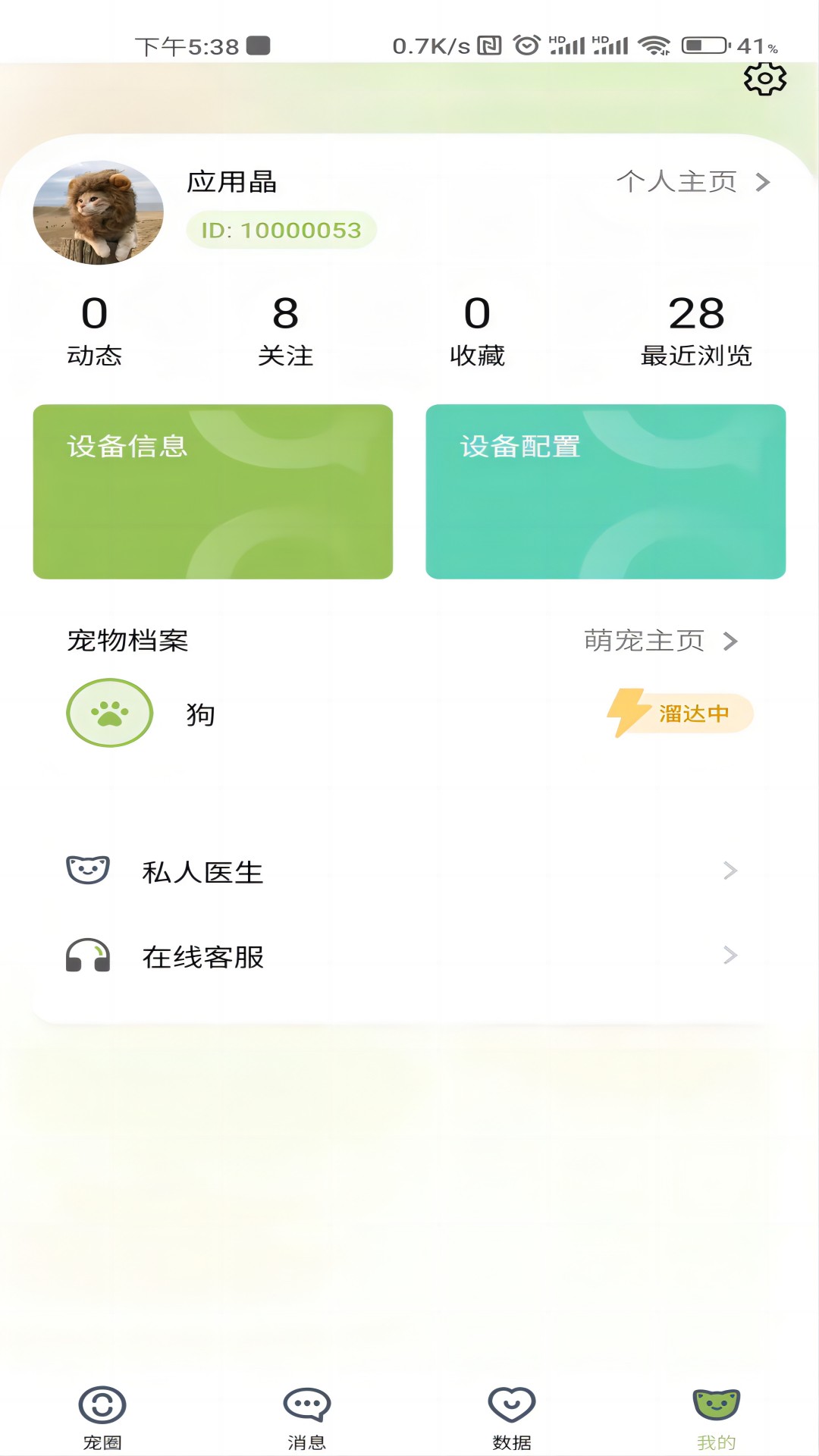
Task: Switch to the 数据 tab
Action: [x=512, y=1417]
